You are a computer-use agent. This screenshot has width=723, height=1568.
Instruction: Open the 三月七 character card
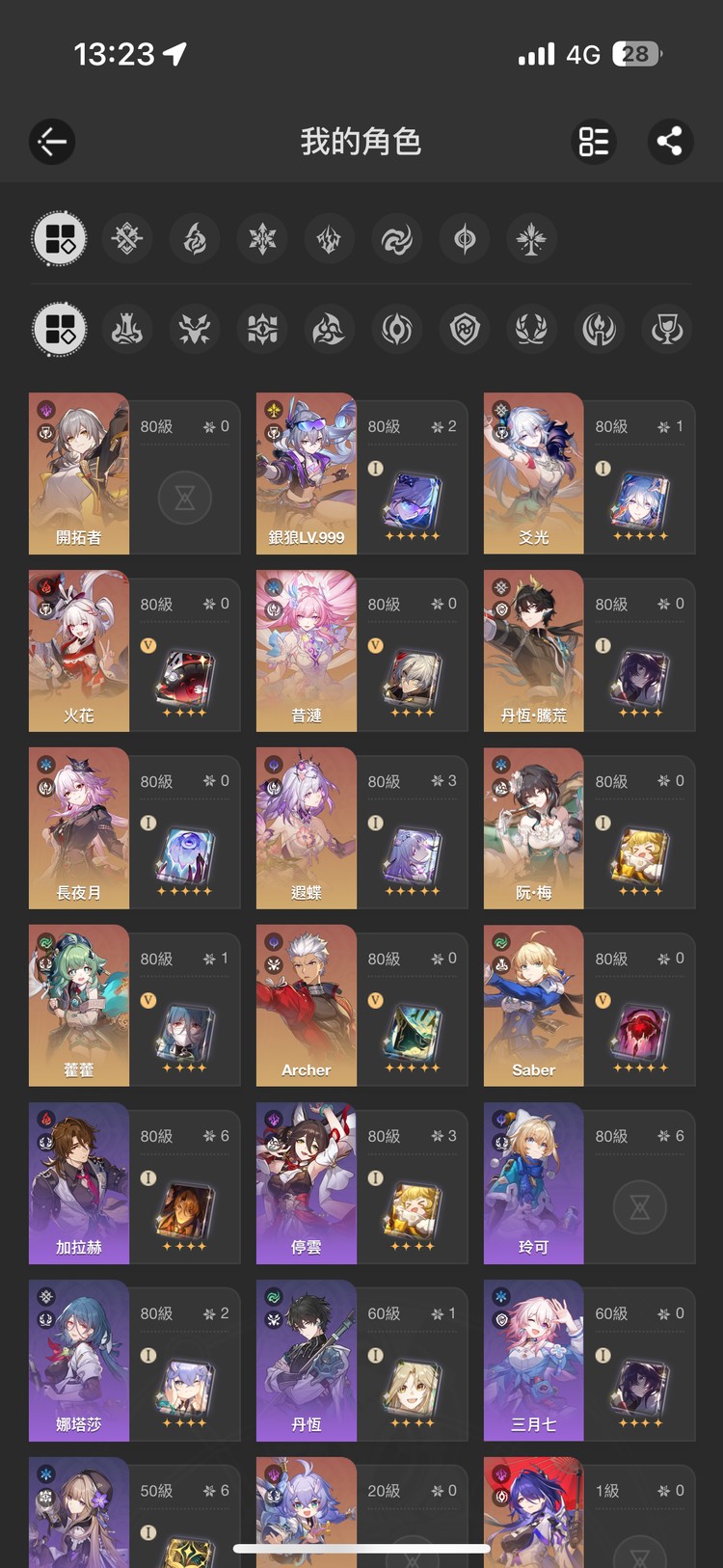tap(590, 1361)
